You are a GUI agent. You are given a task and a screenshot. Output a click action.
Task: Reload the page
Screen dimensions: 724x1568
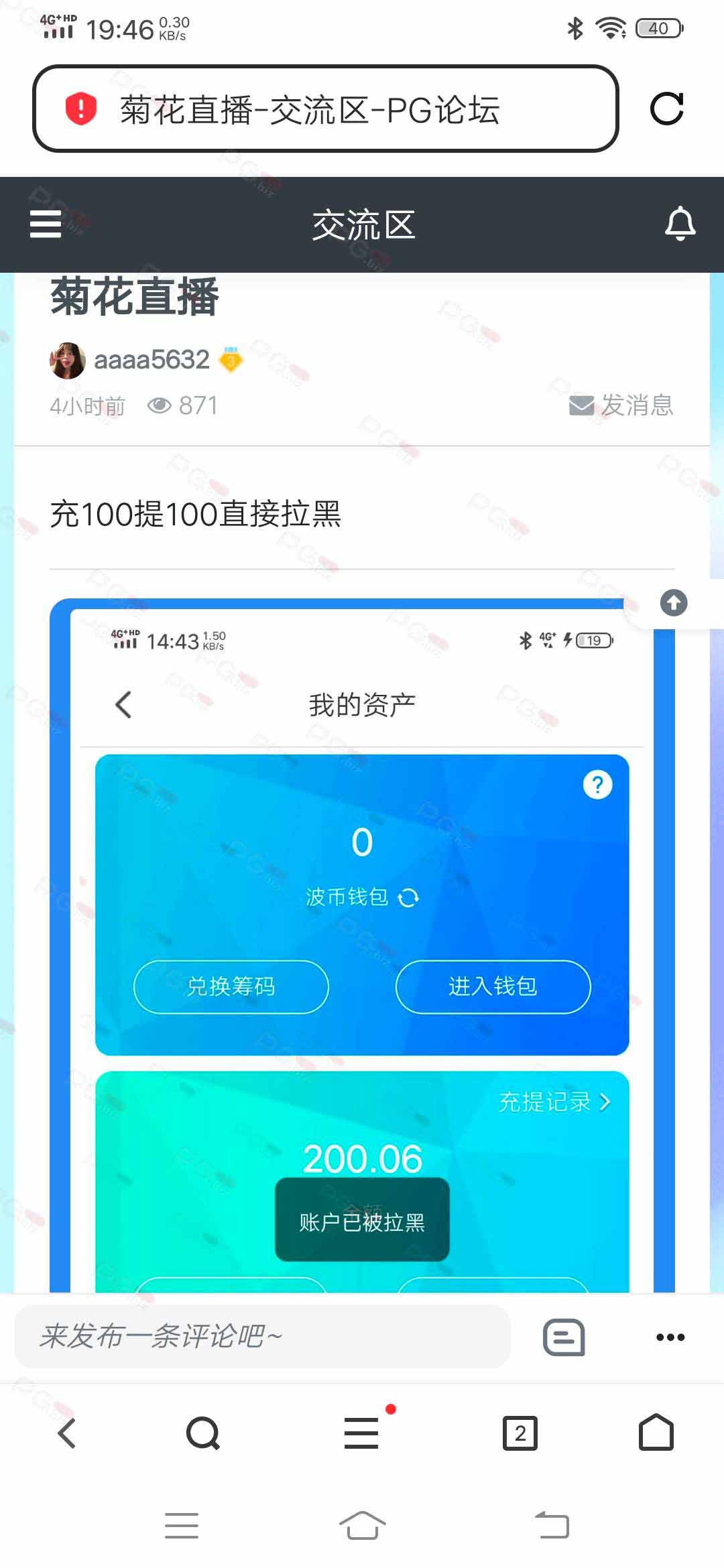point(667,109)
